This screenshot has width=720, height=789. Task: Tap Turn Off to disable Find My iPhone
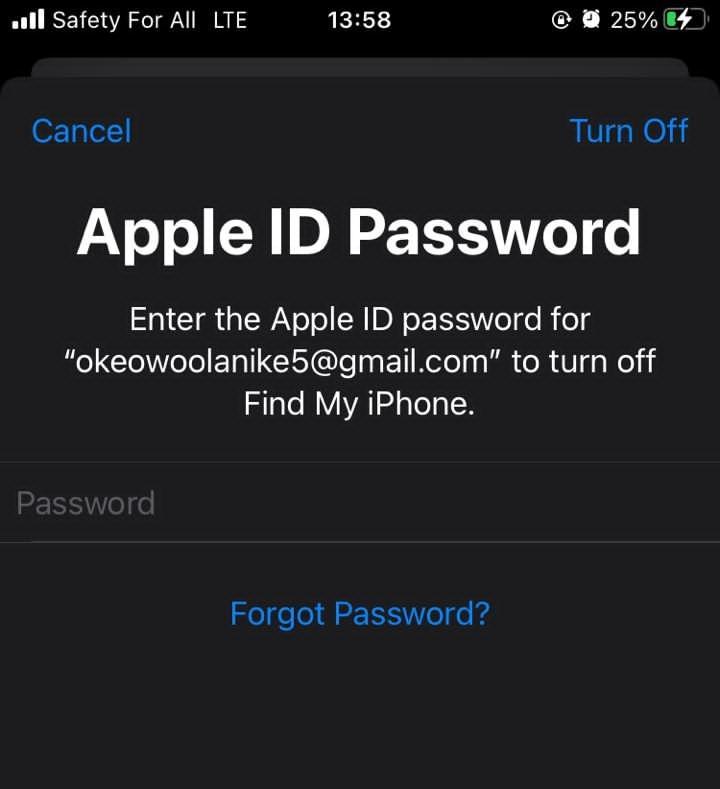point(628,131)
